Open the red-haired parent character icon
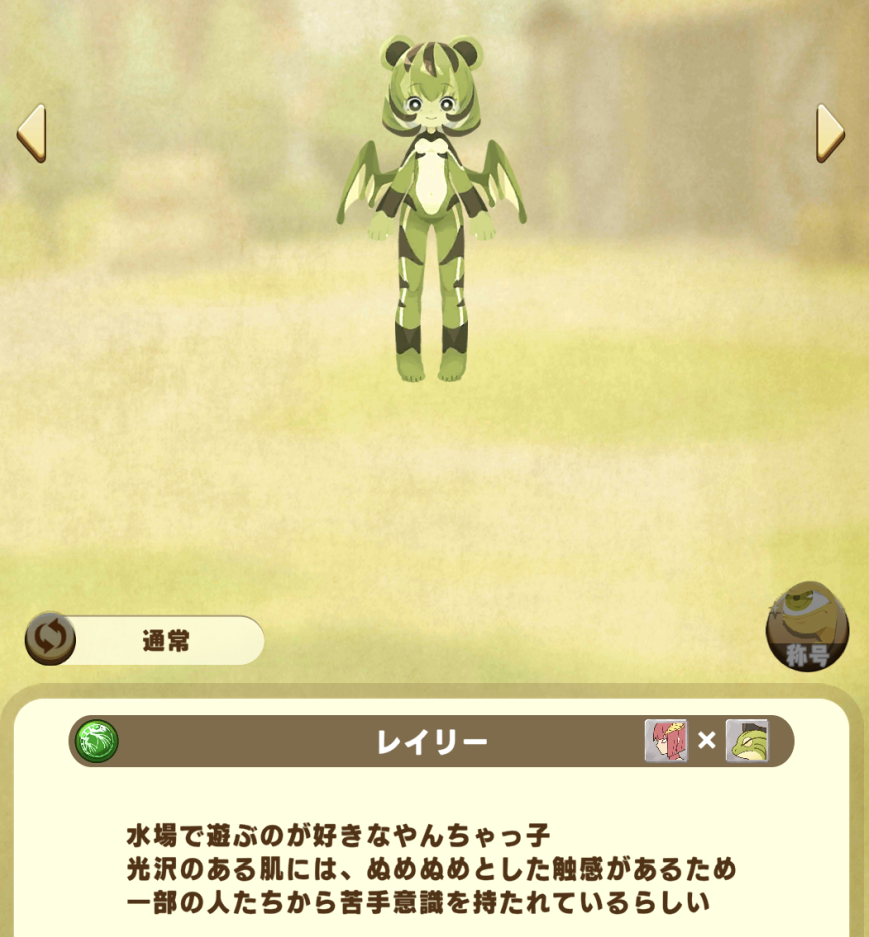The image size is (869, 937). pyautogui.click(x=666, y=741)
